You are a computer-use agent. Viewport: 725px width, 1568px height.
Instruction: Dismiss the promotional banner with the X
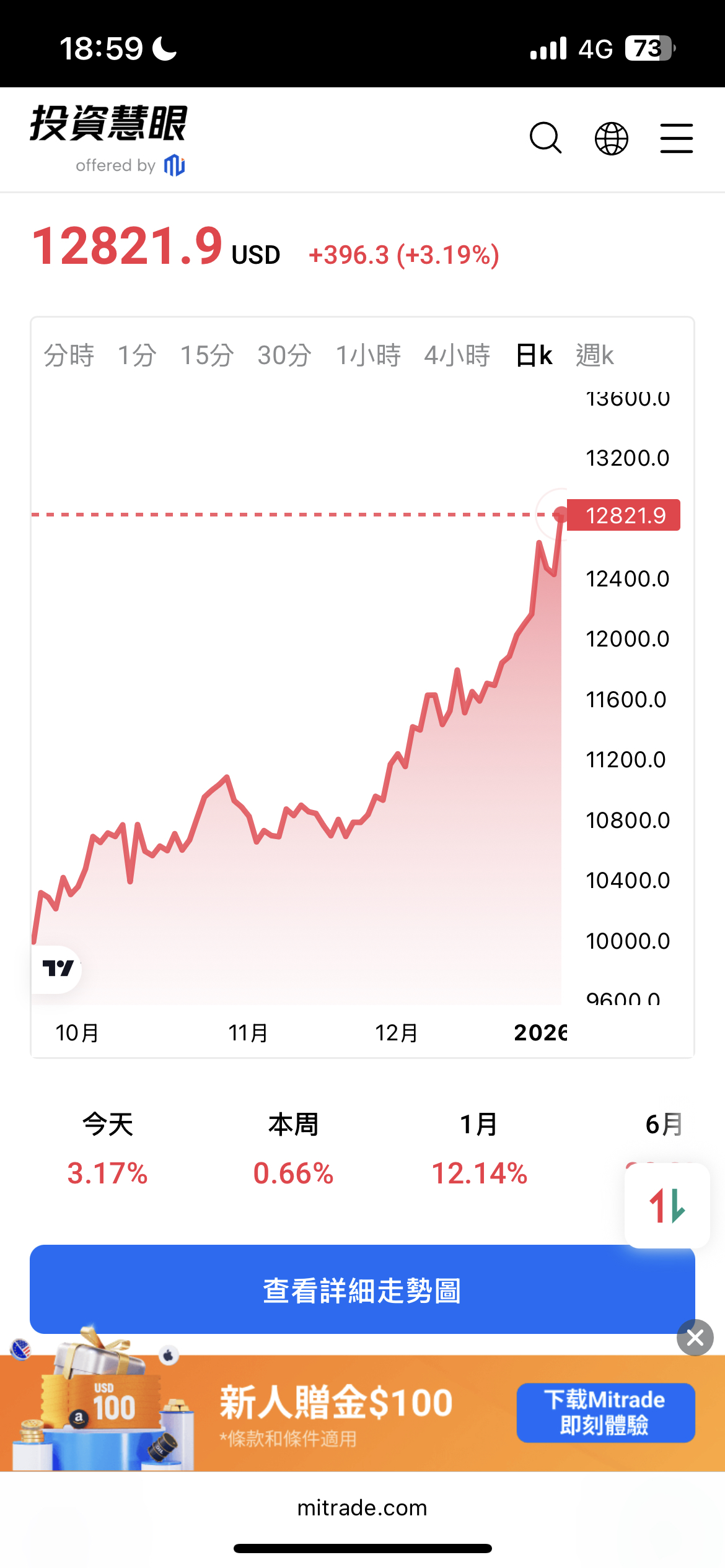[694, 1338]
